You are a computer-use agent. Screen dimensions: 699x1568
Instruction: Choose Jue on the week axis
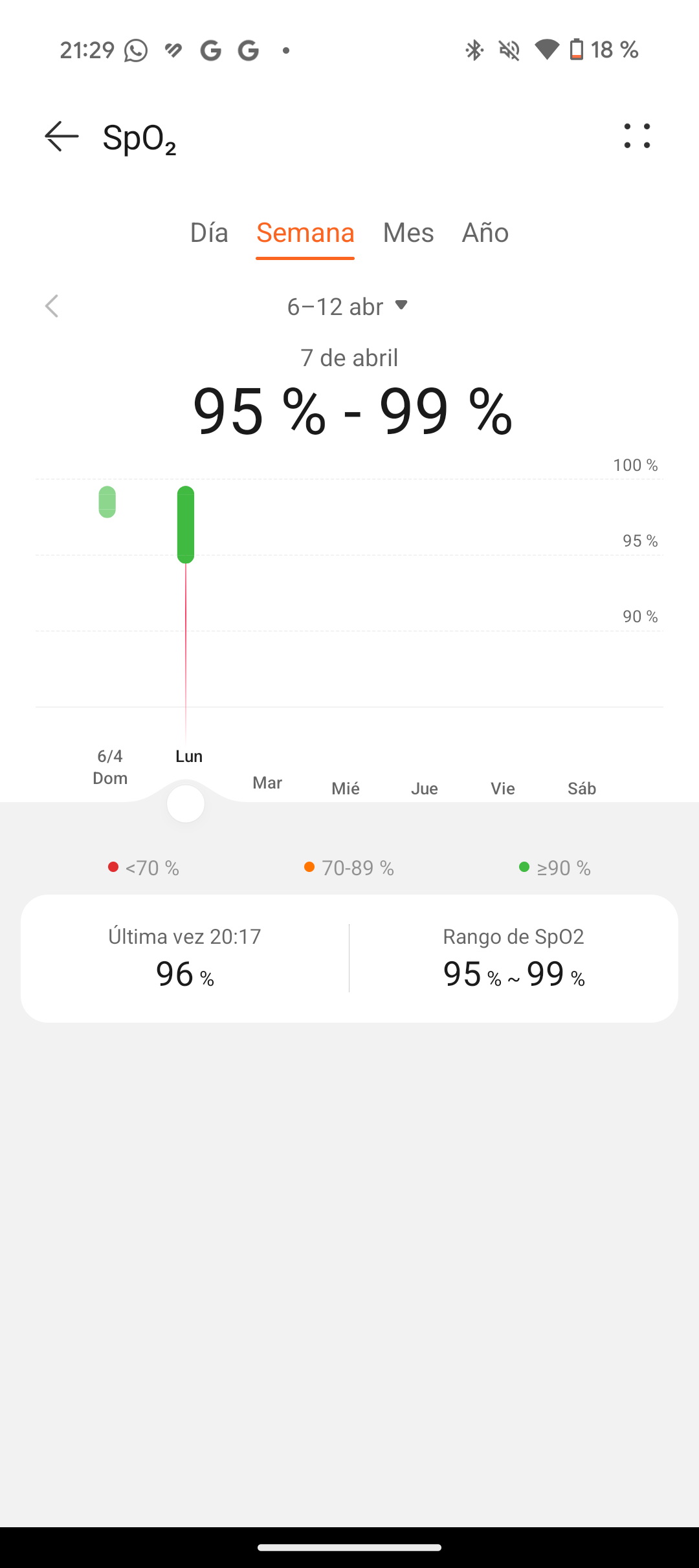425,789
